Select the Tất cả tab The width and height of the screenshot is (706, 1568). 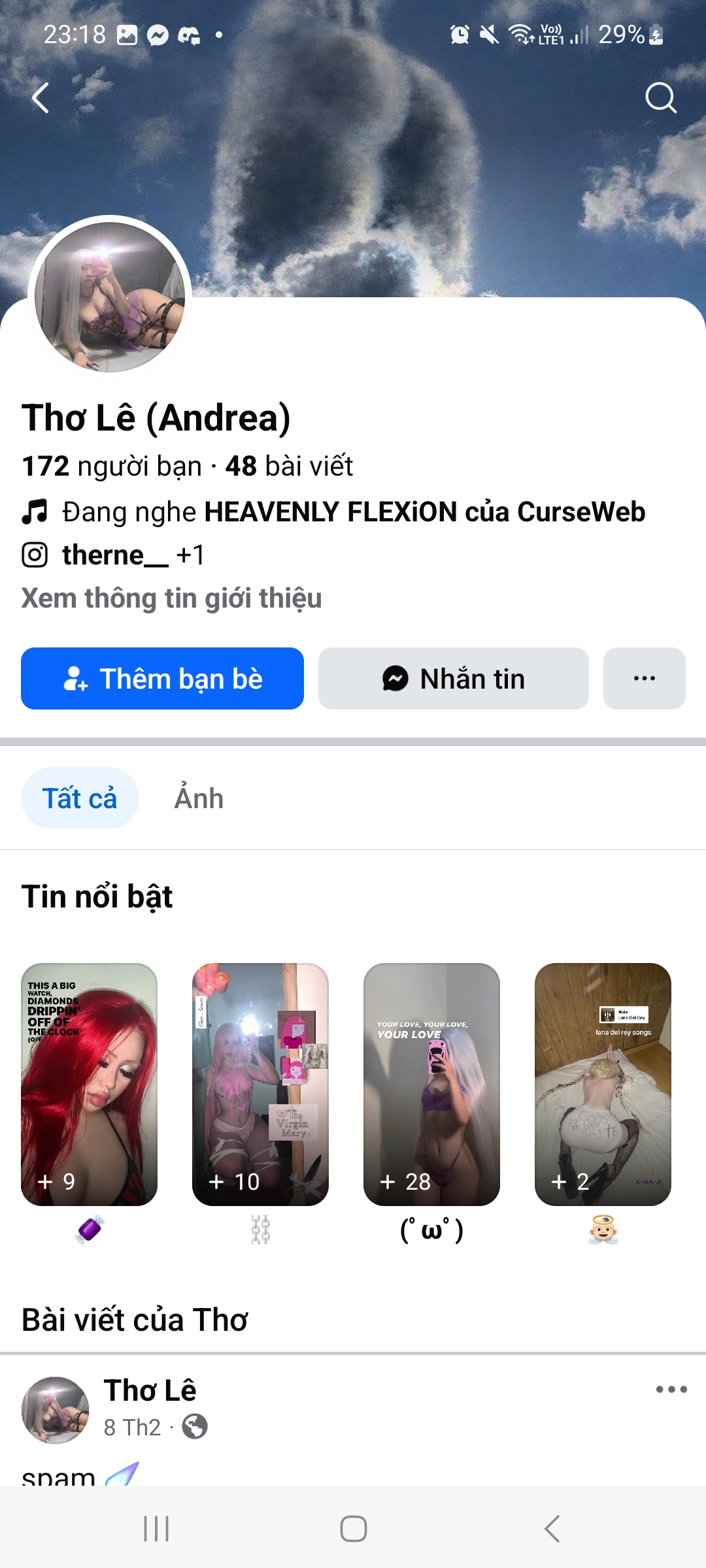[x=80, y=798]
